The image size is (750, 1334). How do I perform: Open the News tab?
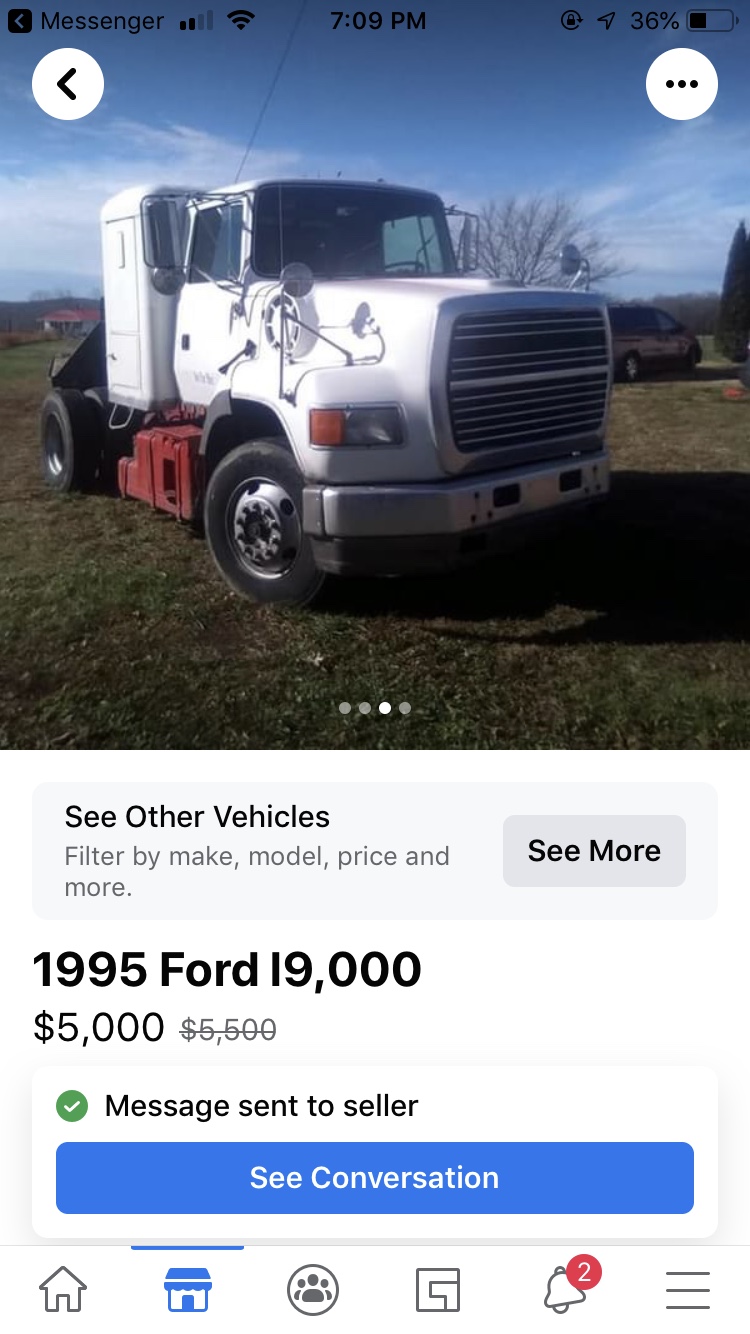click(438, 1290)
